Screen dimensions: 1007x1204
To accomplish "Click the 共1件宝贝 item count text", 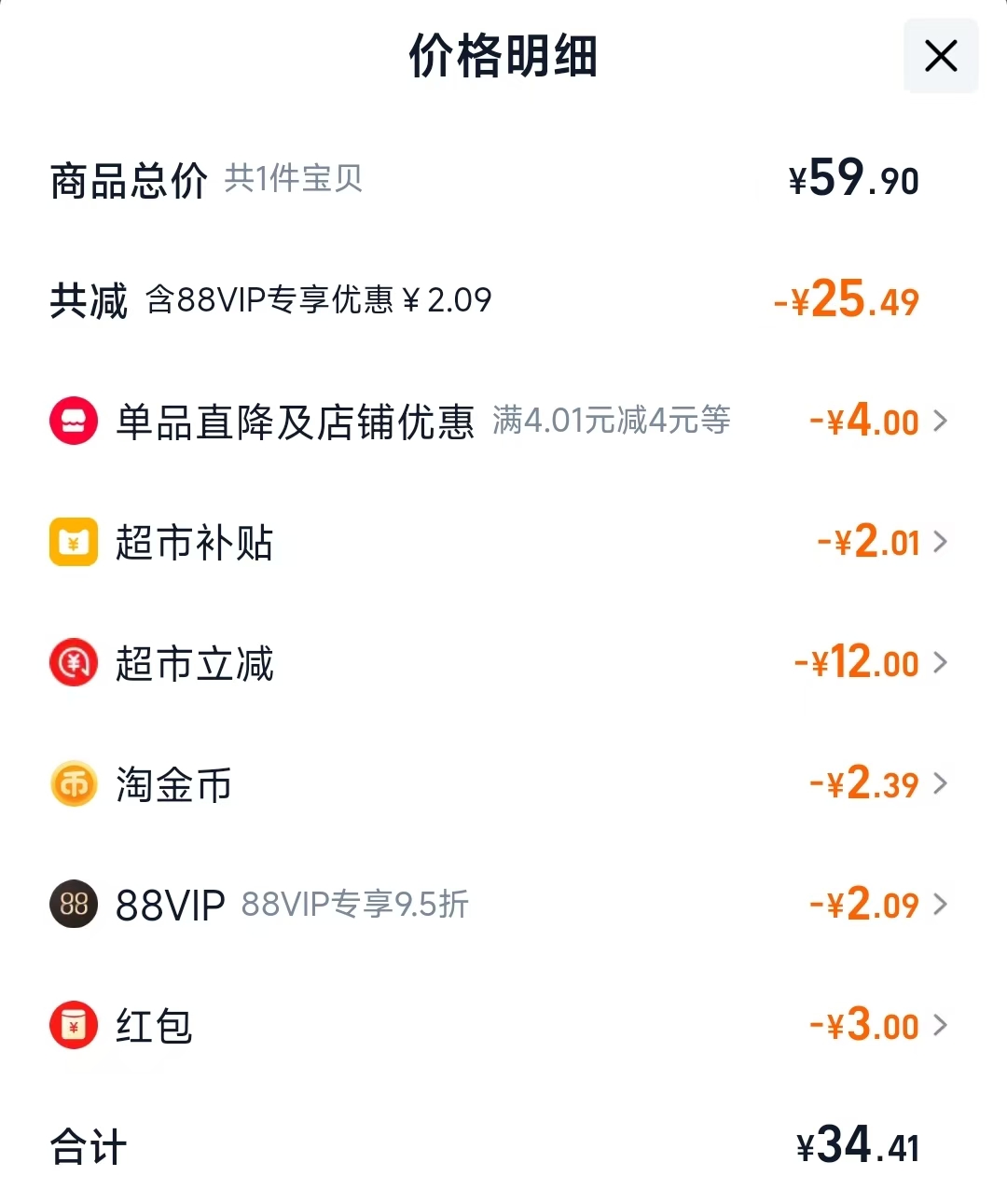I will pyautogui.click(x=294, y=179).
